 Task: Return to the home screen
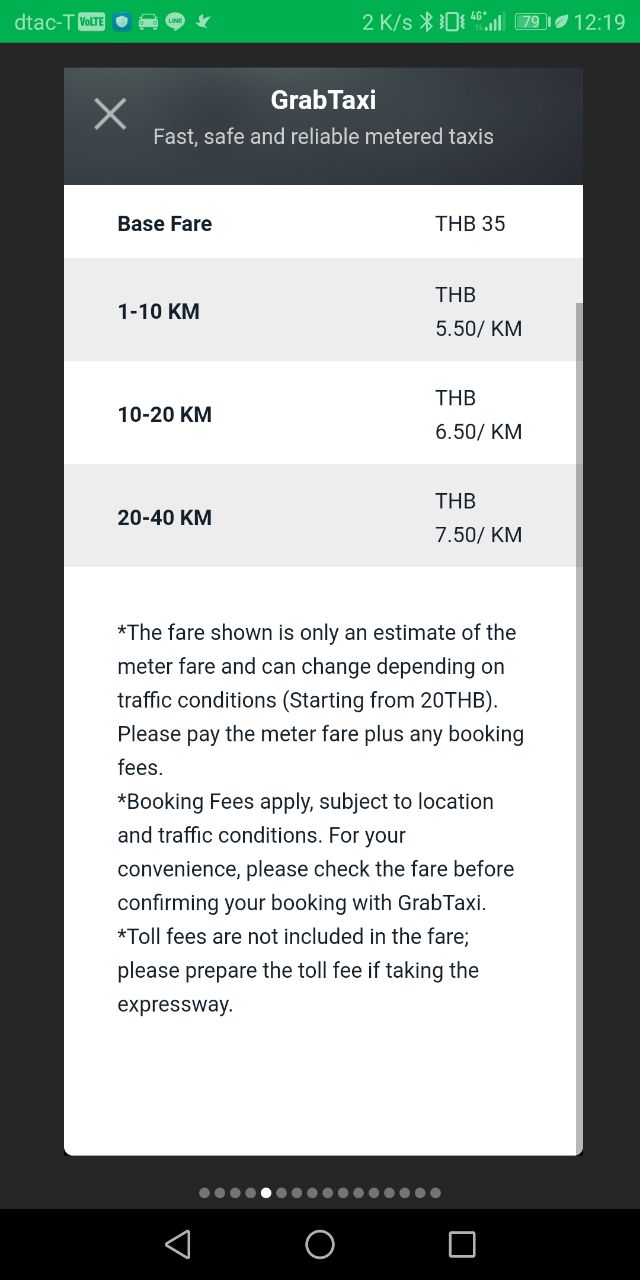(320, 1244)
